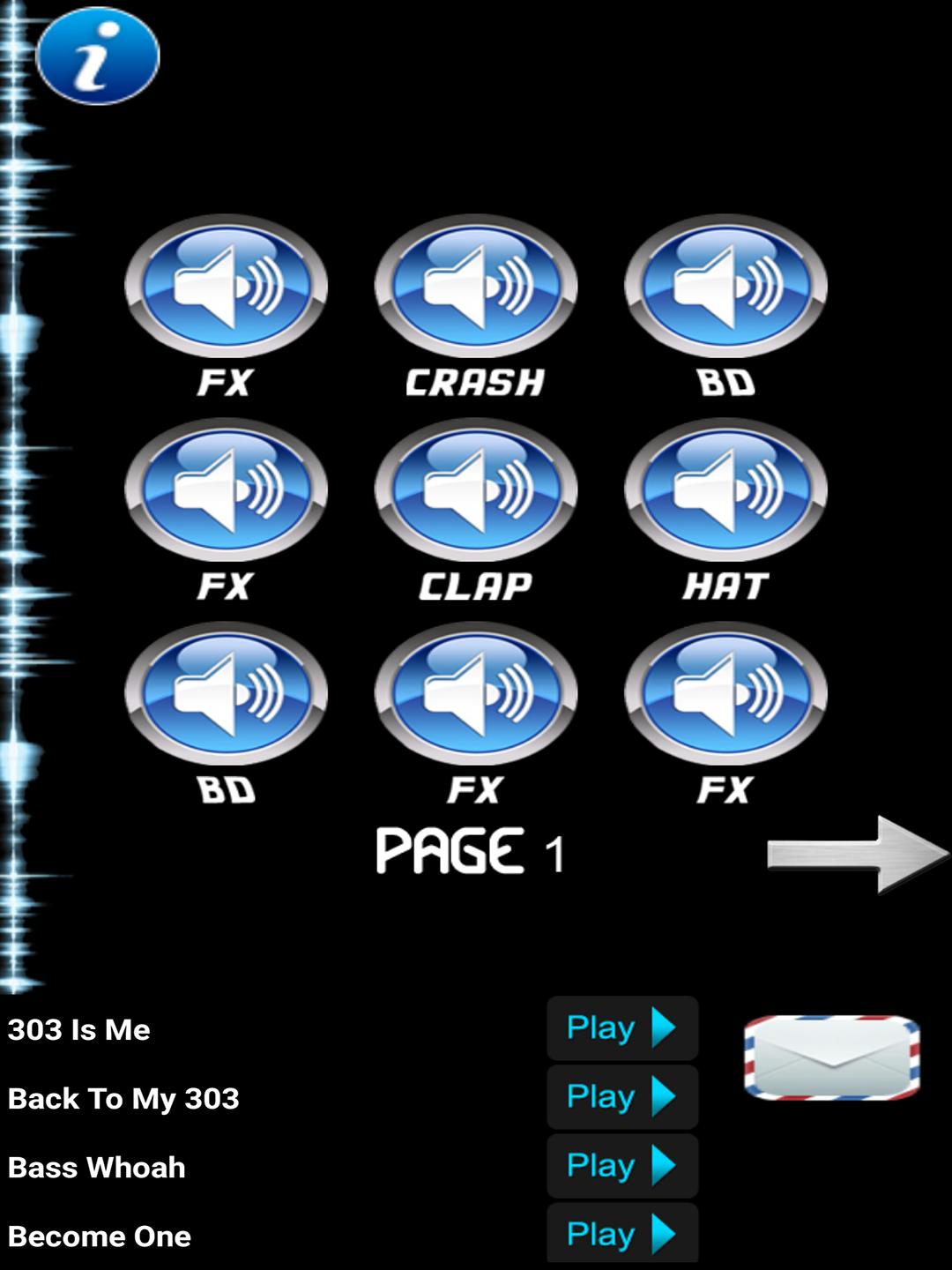Start playback of 'Bass Whoah'
This screenshot has width=952, height=1270.
tap(621, 1165)
